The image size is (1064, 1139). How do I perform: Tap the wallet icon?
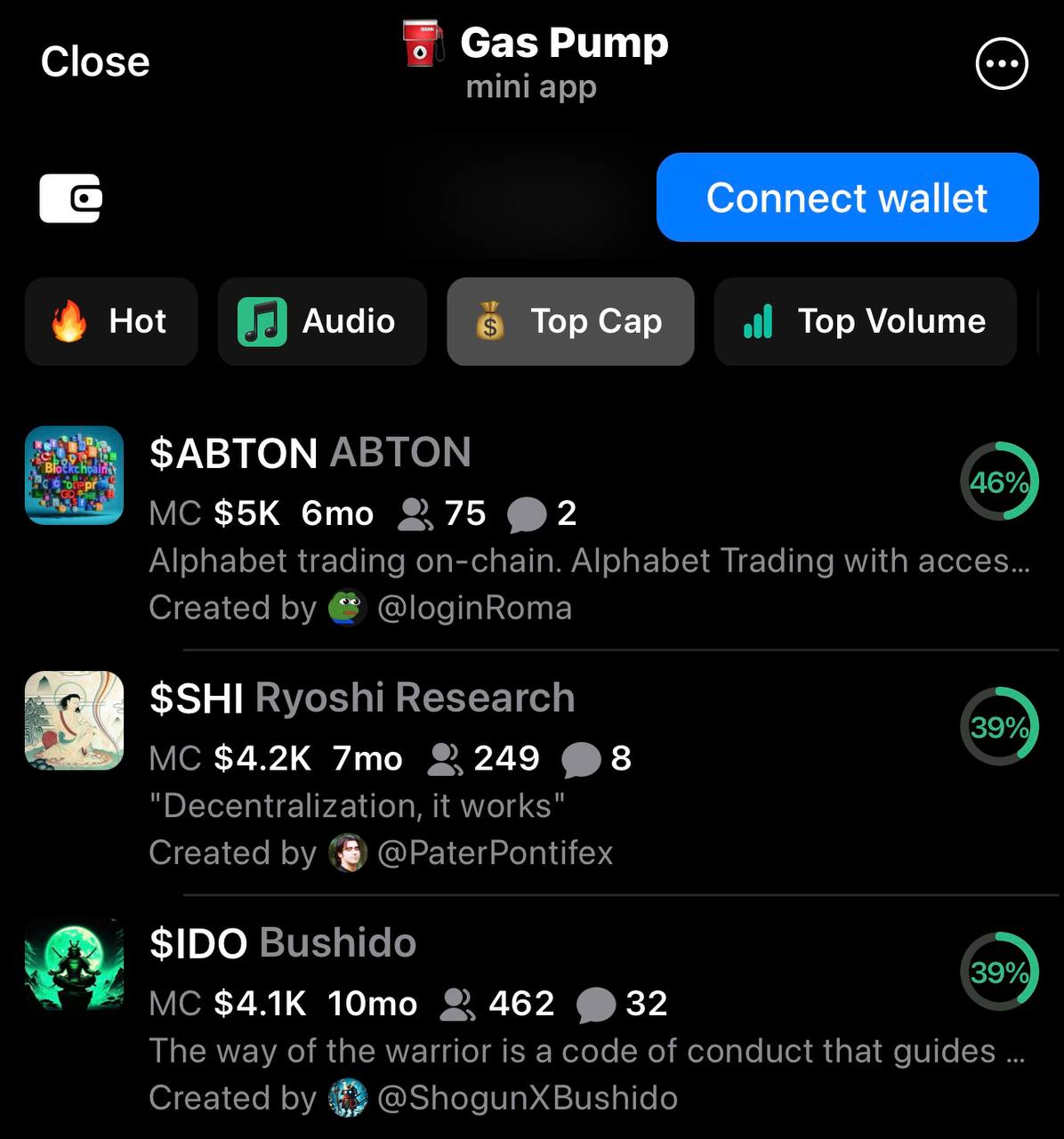point(71,198)
